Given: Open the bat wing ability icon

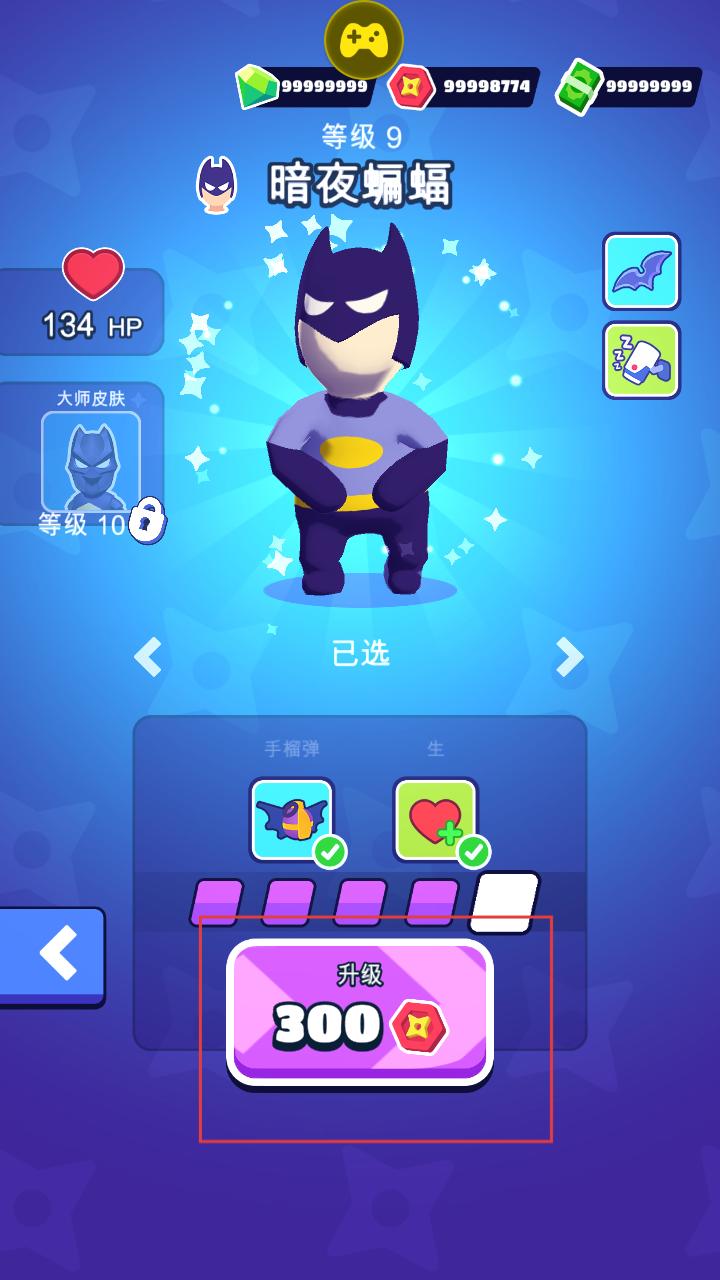Looking at the screenshot, I should pyautogui.click(x=641, y=271).
